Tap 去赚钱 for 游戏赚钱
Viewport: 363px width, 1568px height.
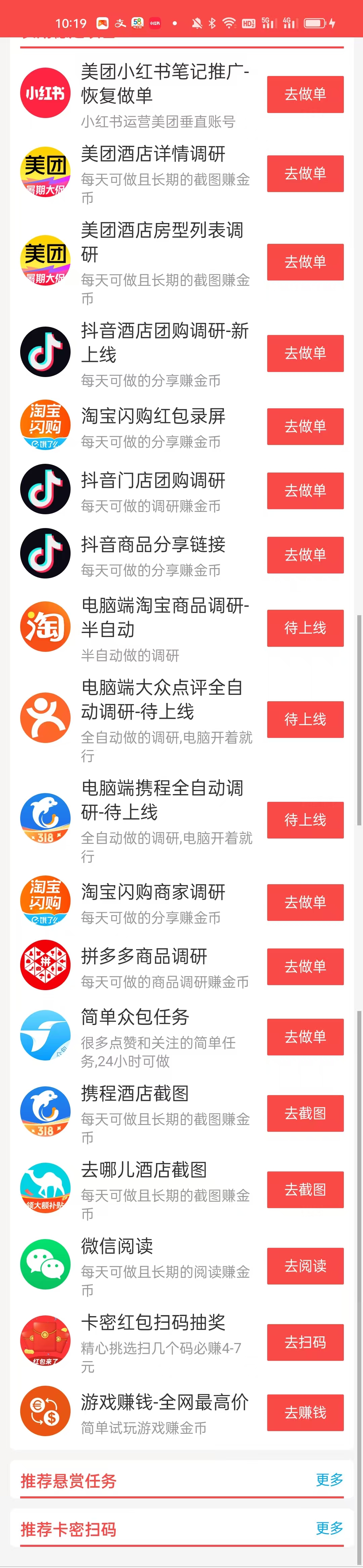pos(305,1412)
